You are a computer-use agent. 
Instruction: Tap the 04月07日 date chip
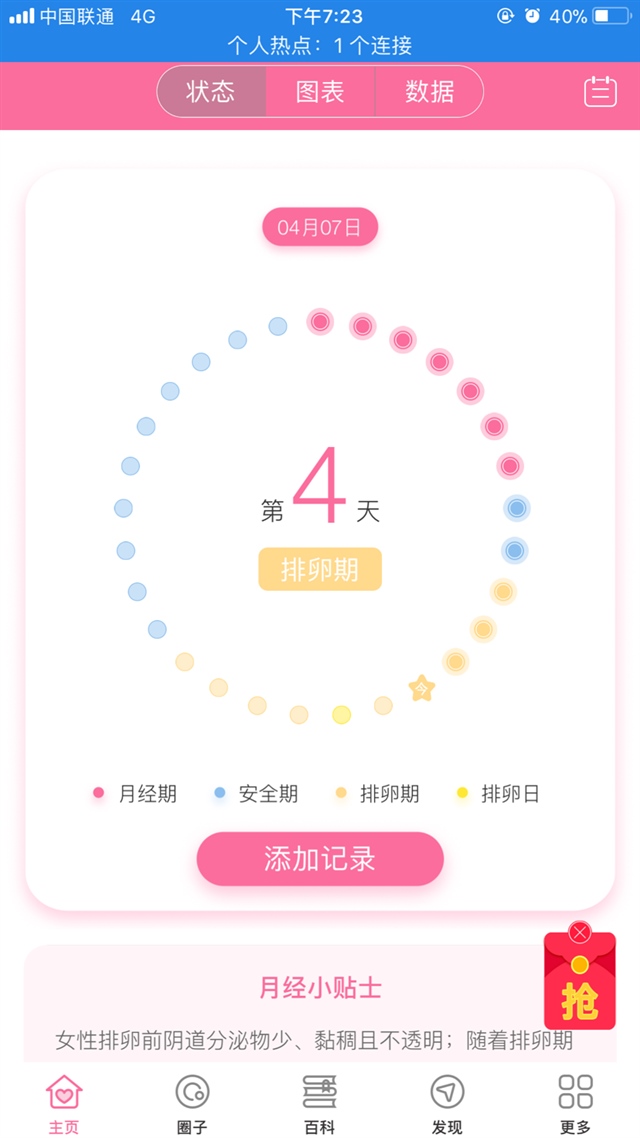pos(320,227)
